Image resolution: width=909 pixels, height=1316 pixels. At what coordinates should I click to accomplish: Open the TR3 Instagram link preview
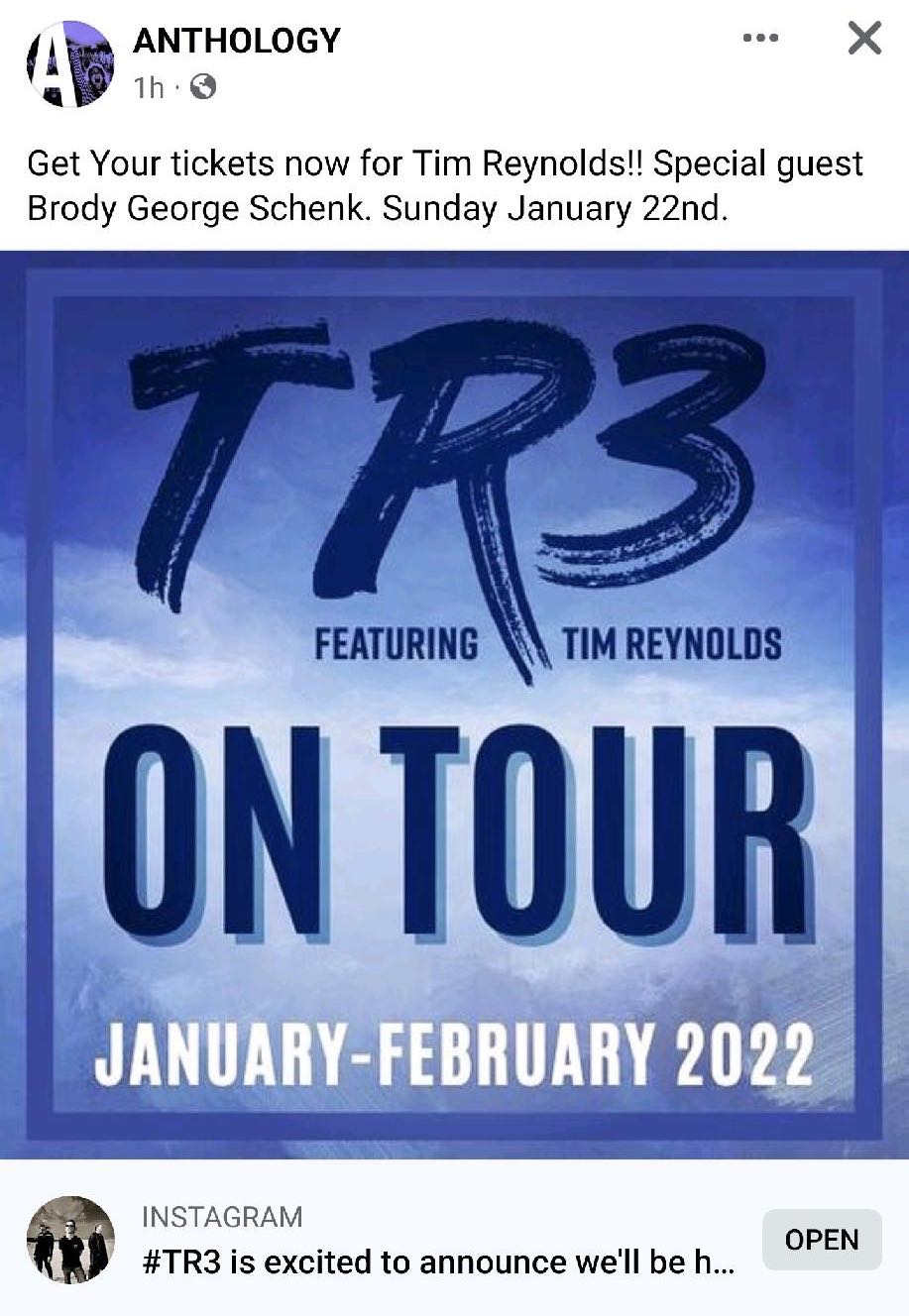pos(436,1241)
